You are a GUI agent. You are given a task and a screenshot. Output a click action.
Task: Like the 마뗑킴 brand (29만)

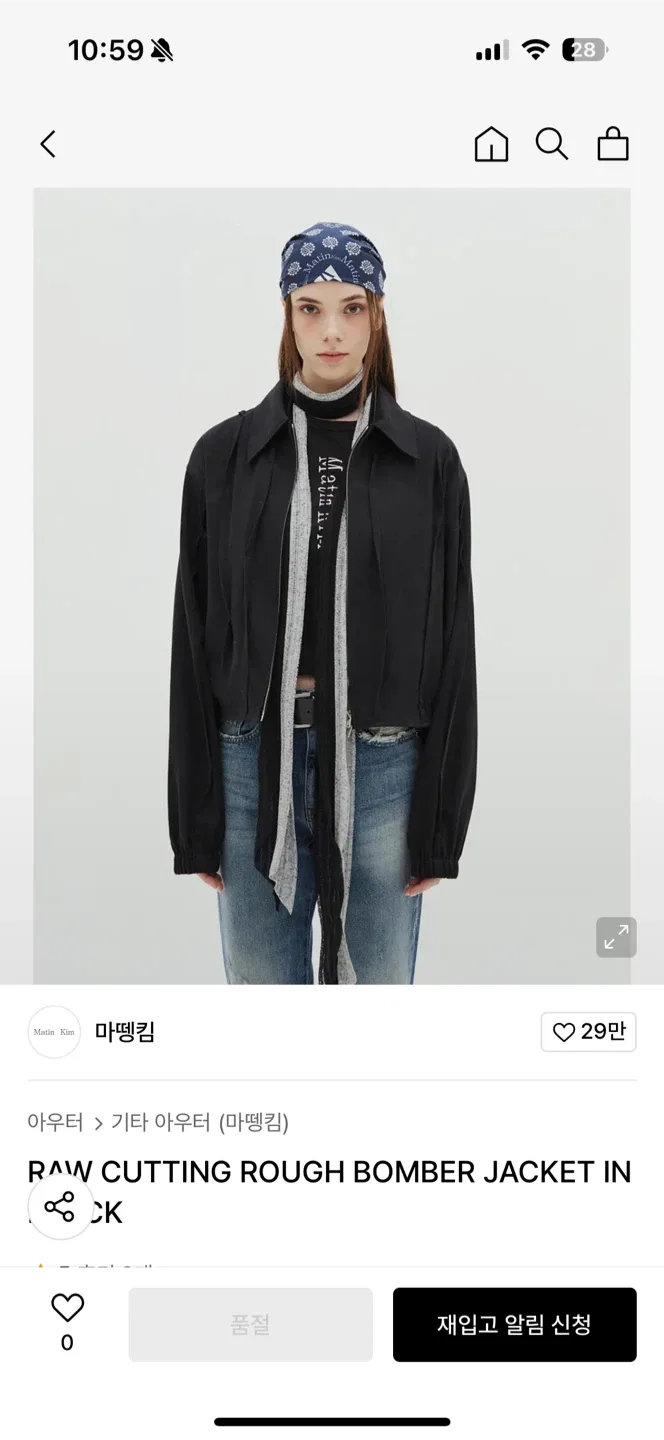pos(588,1032)
